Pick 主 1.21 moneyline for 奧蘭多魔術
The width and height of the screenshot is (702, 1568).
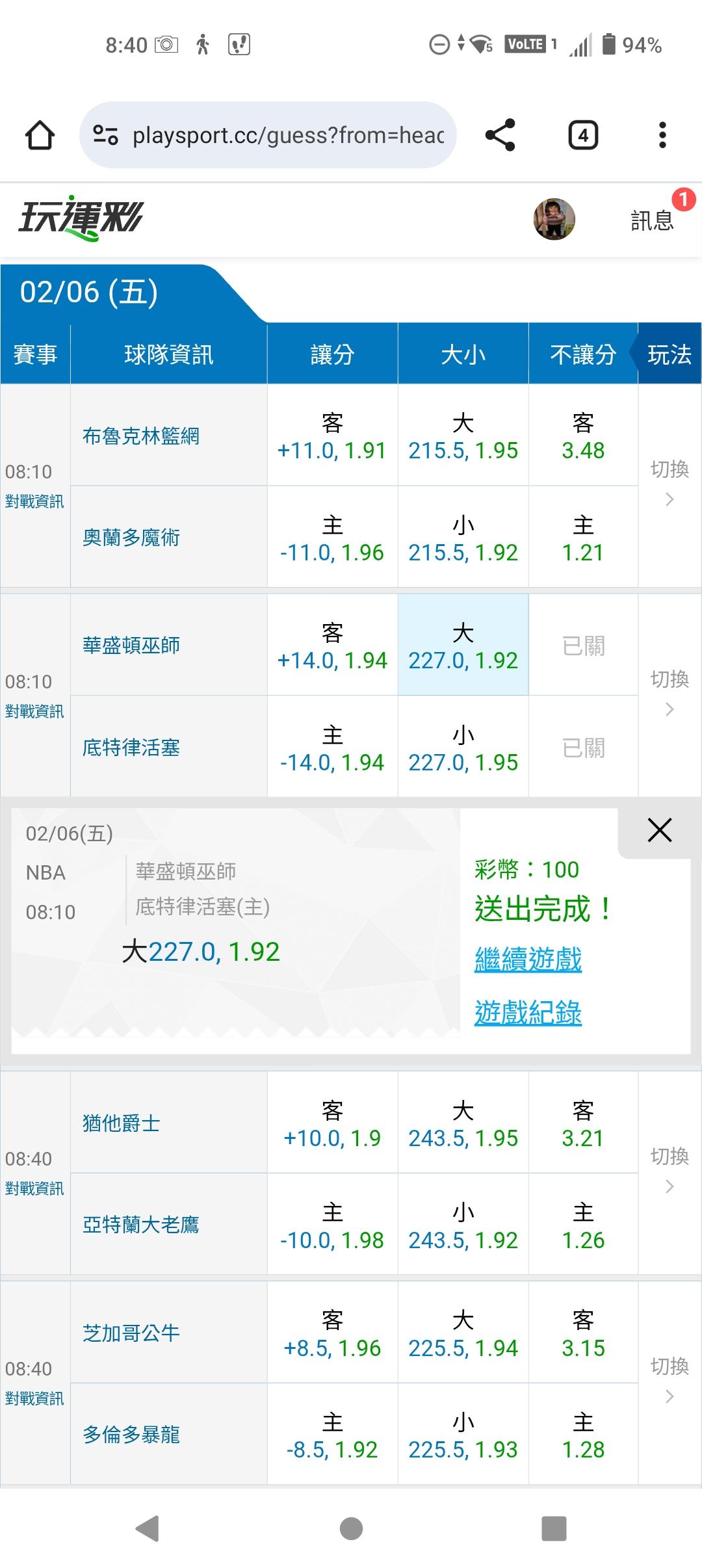(583, 538)
